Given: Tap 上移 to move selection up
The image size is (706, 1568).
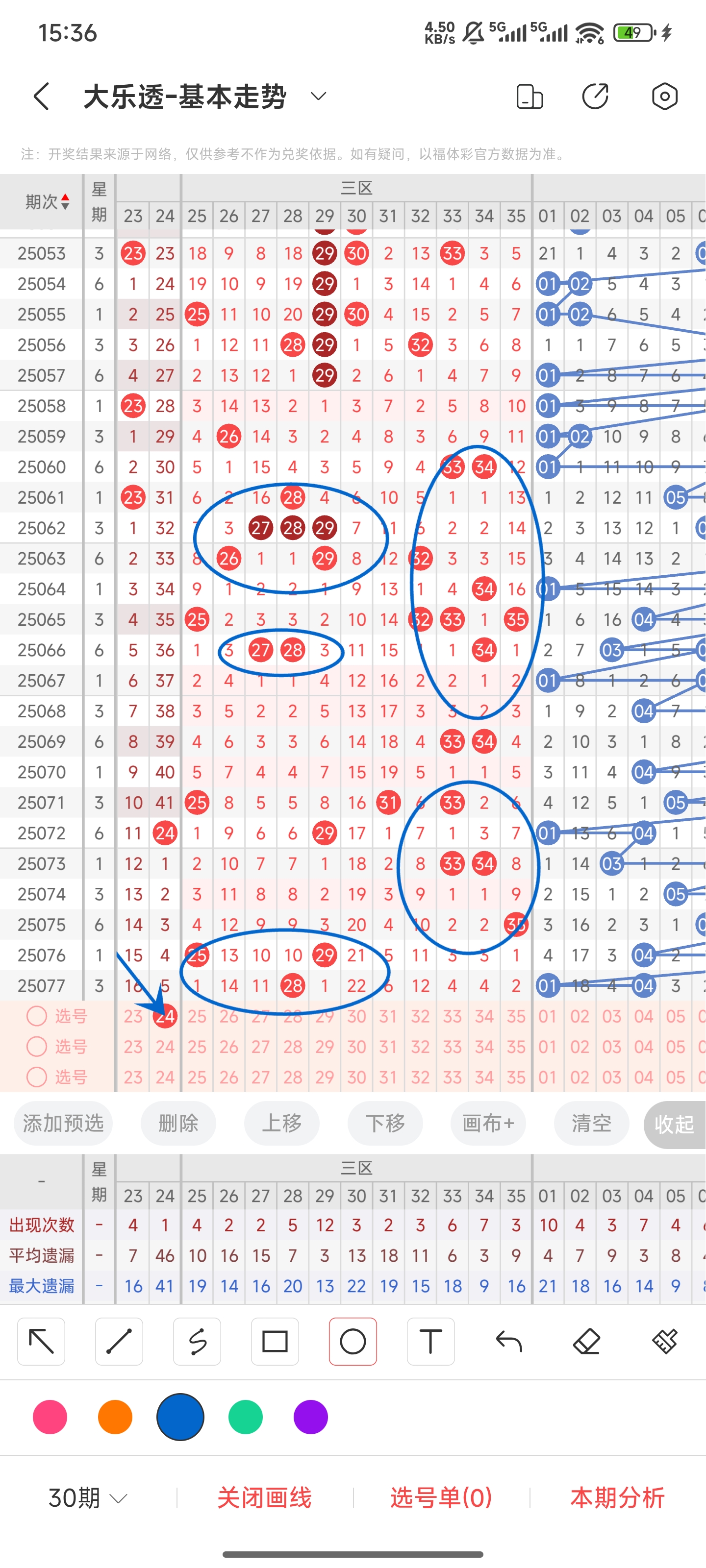Looking at the screenshot, I should click(x=282, y=1123).
